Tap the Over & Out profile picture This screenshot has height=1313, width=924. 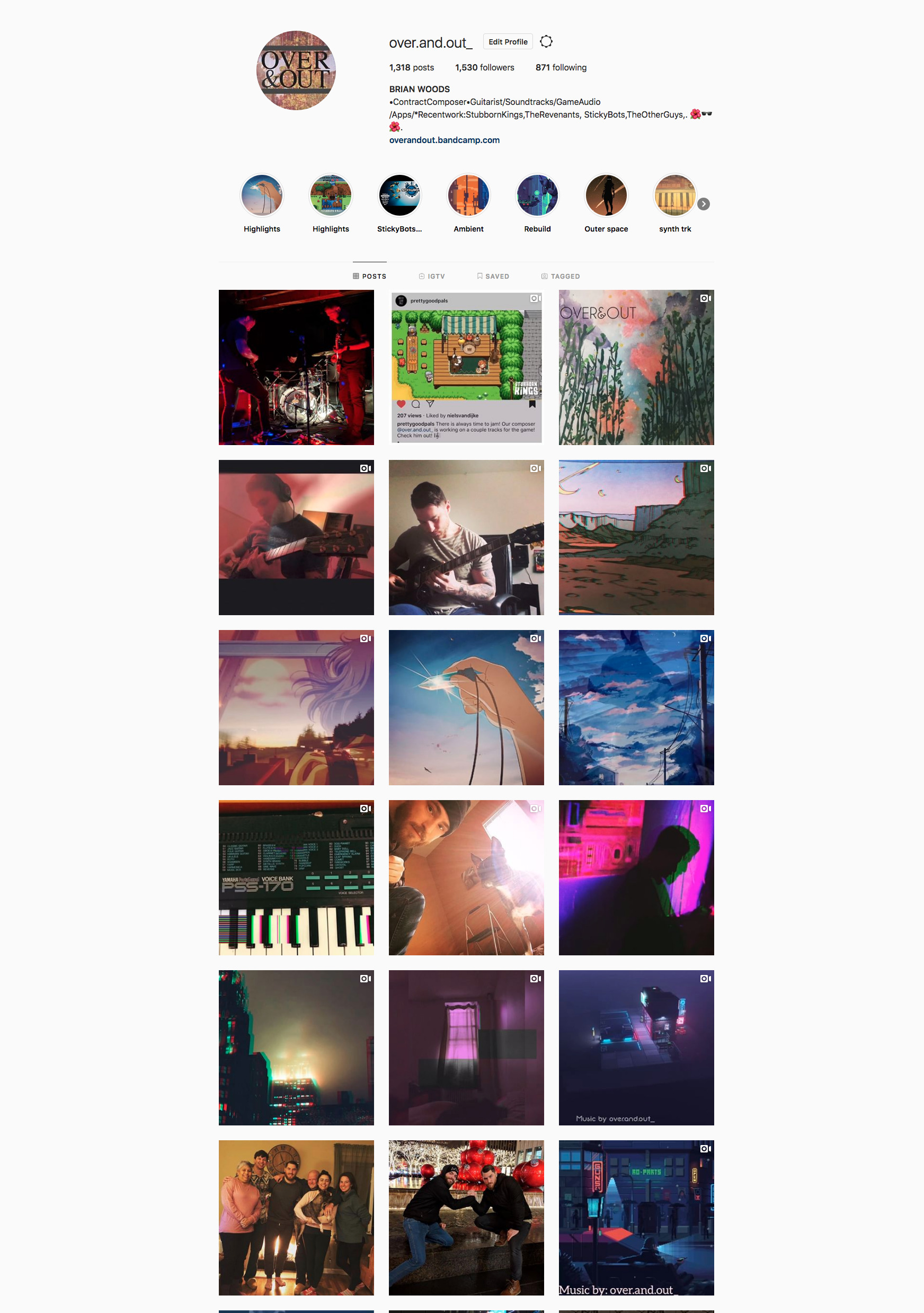pyautogui.click(x=296, y=70)
